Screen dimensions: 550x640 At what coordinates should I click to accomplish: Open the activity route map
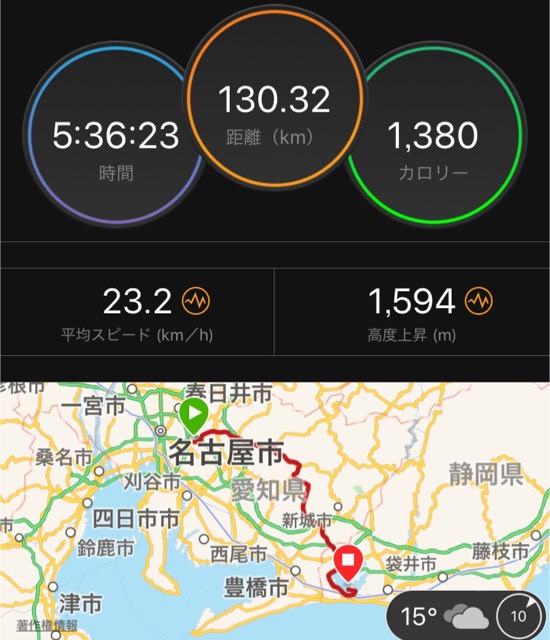tap(275, 511)
